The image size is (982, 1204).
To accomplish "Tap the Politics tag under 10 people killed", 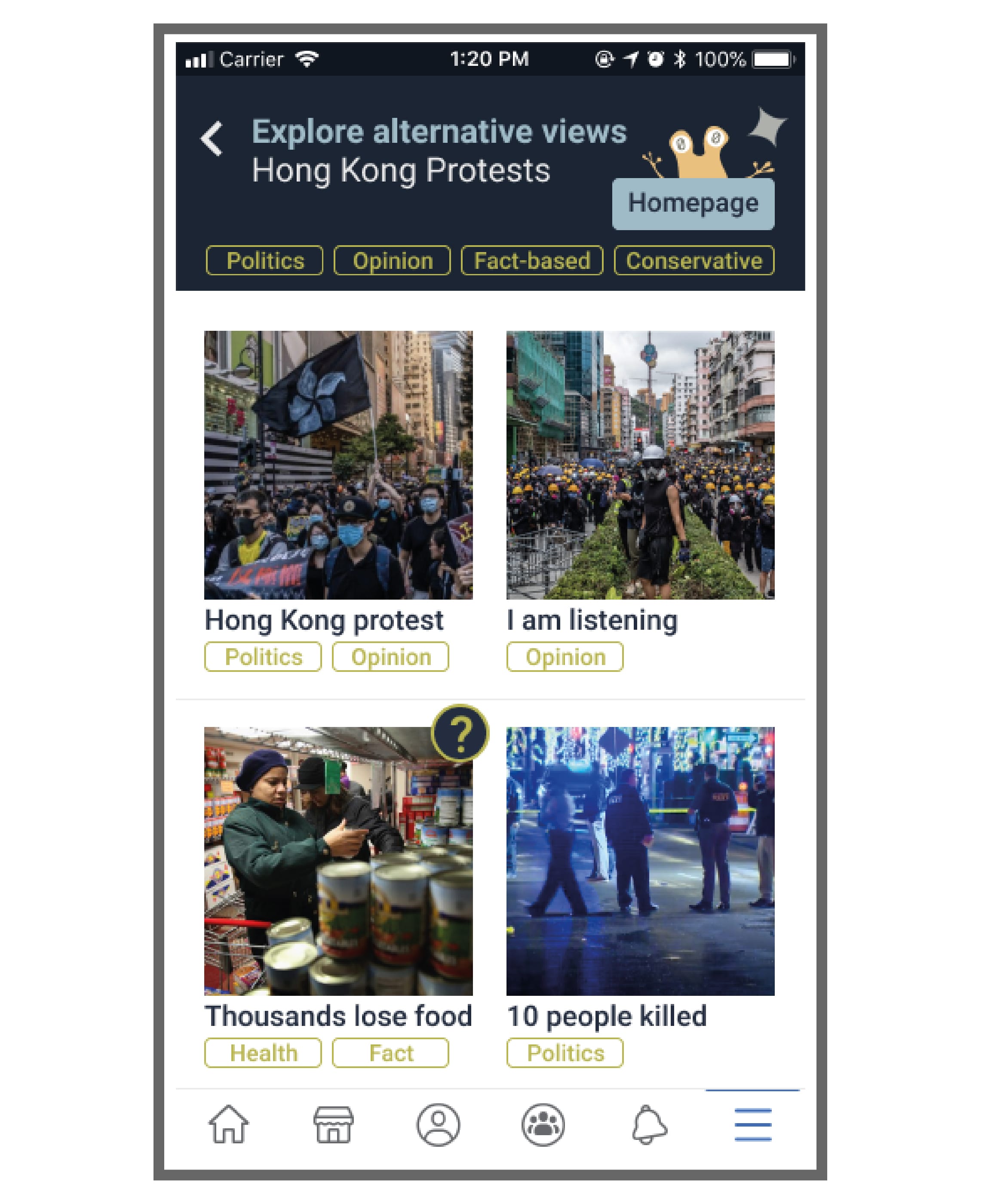I will point(565,1053).
